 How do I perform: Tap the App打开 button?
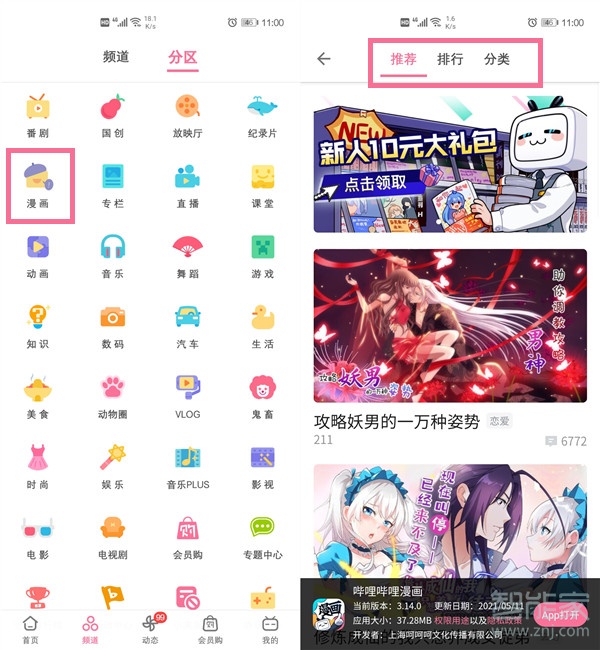pos(560,614)
